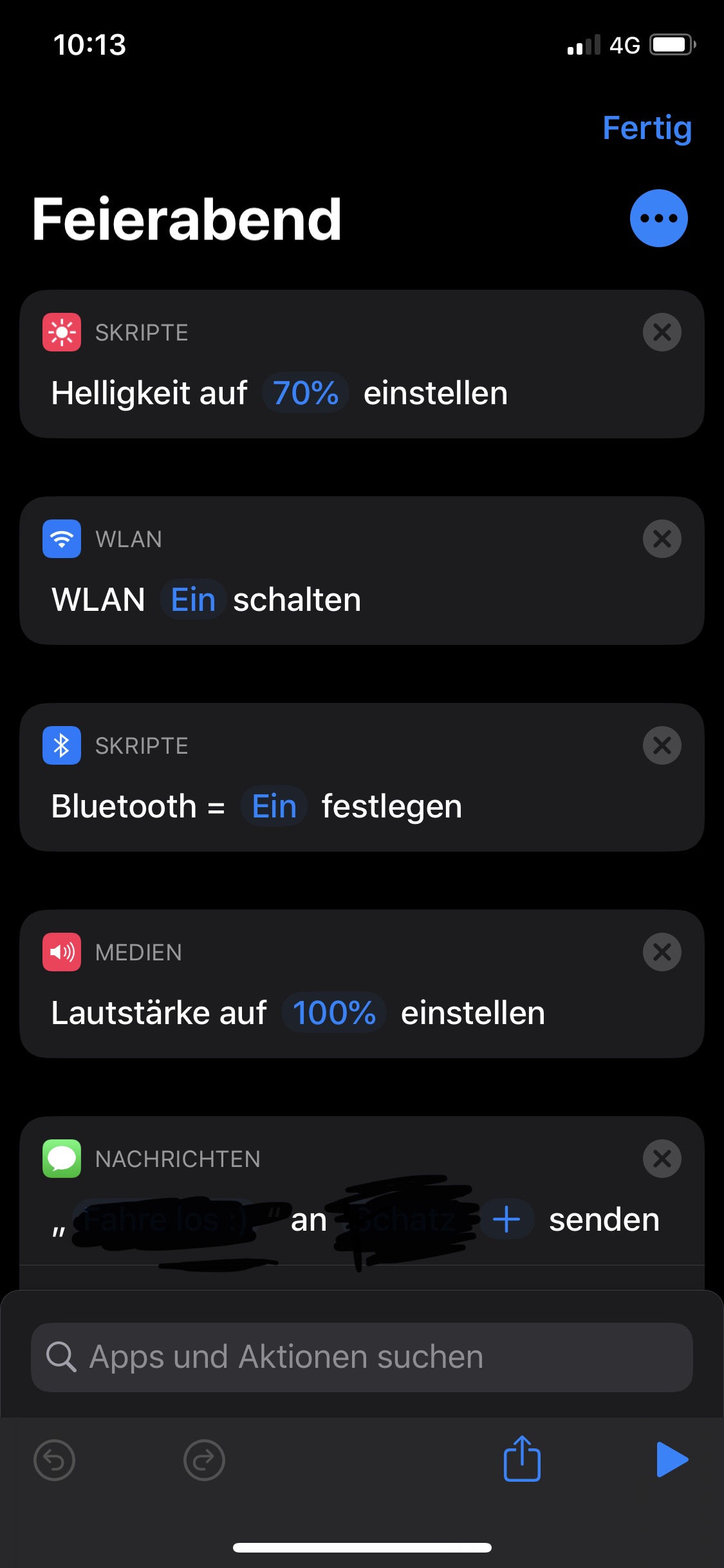Tap Fertig to finish editing the shortcut
724x1568 pixels.
click(x=647, y=128)
